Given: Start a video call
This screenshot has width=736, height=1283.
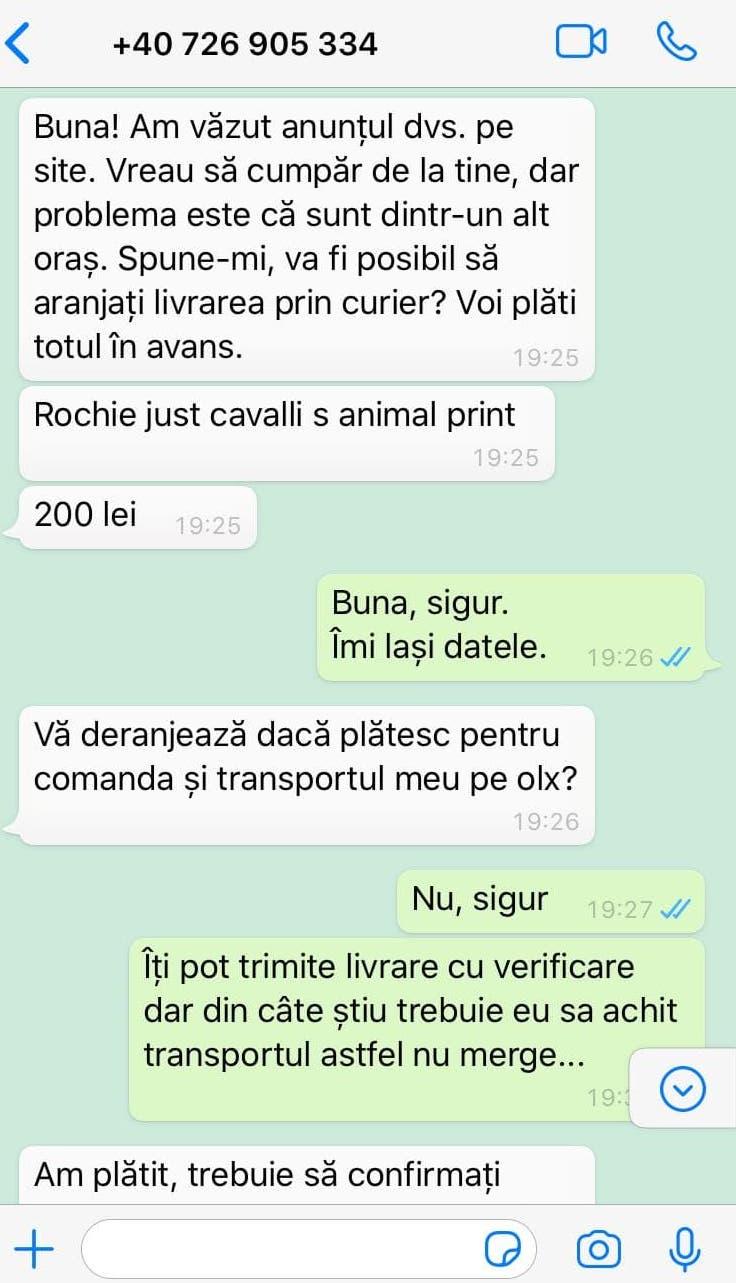Looking at the screenshot, I should pyautogui.click(x=580, y=42).
